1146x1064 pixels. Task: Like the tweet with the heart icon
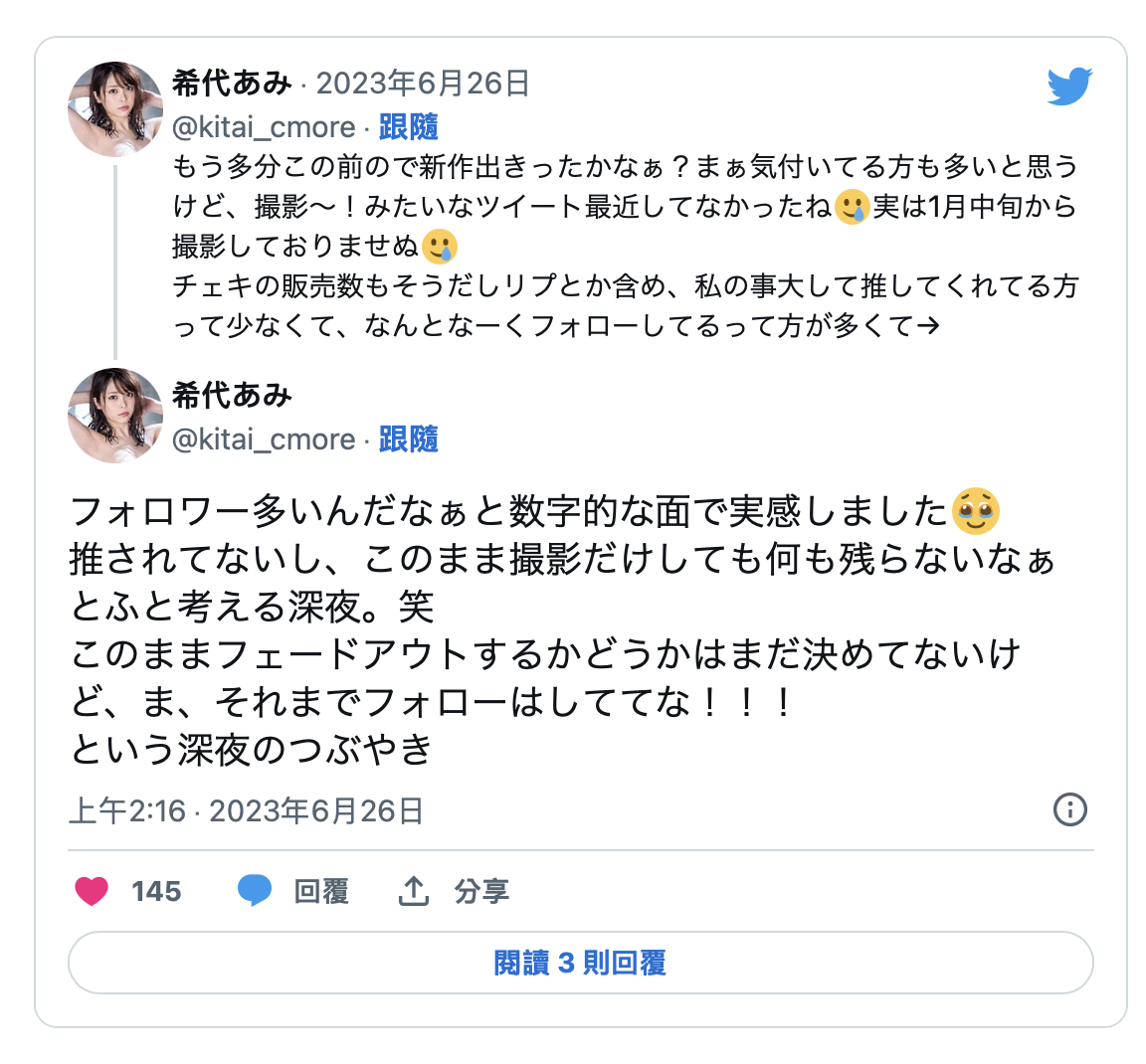(x=93, y=891)
